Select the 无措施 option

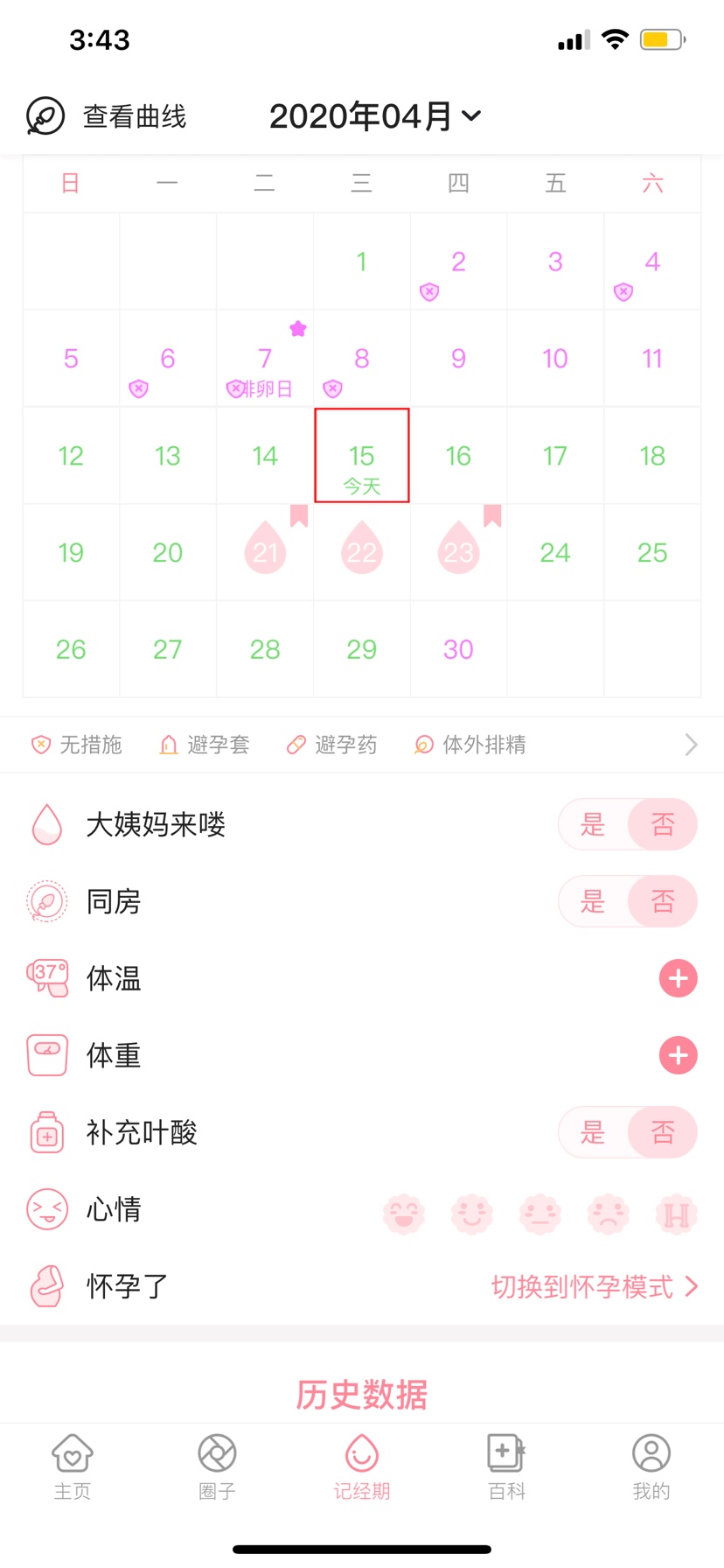76,745
